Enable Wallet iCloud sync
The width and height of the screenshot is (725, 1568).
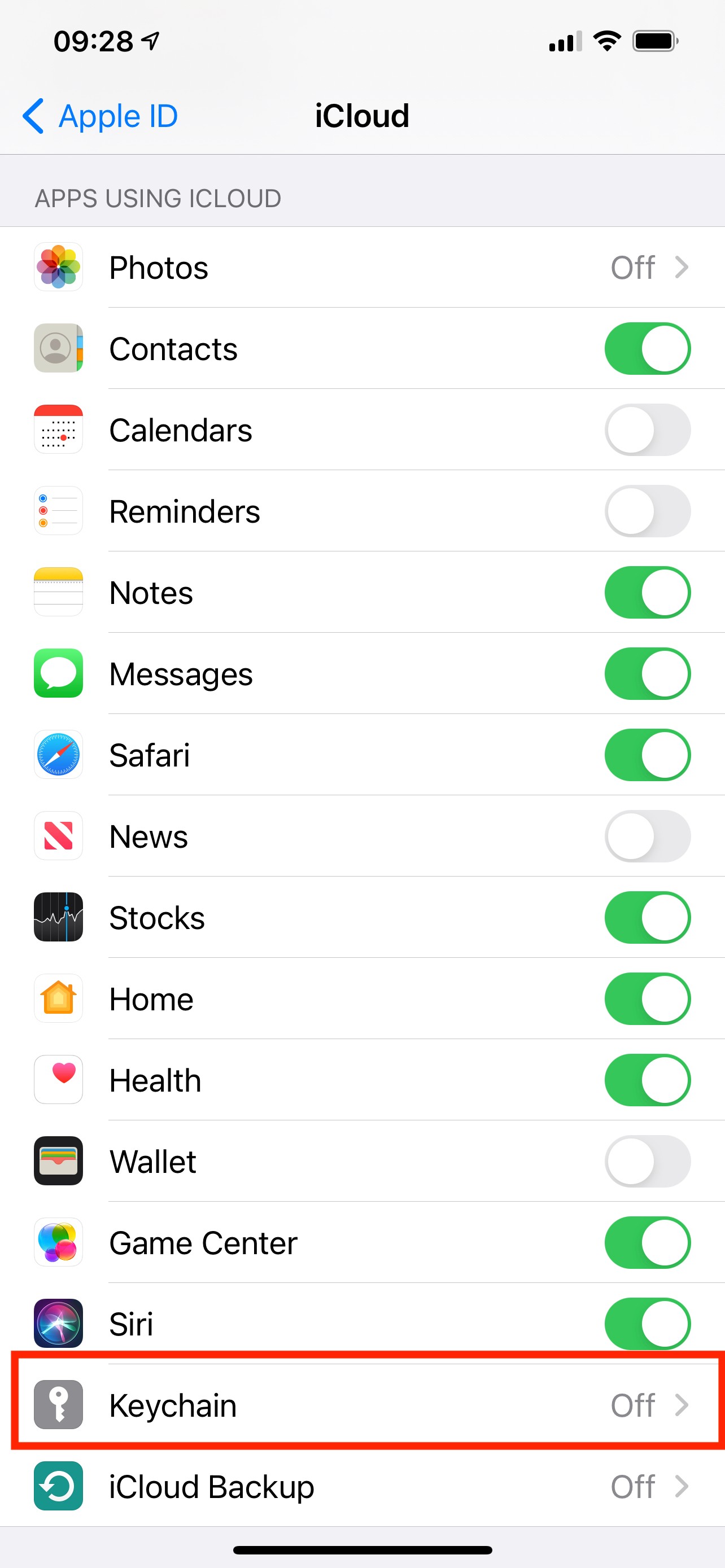tap(647, 1162)
